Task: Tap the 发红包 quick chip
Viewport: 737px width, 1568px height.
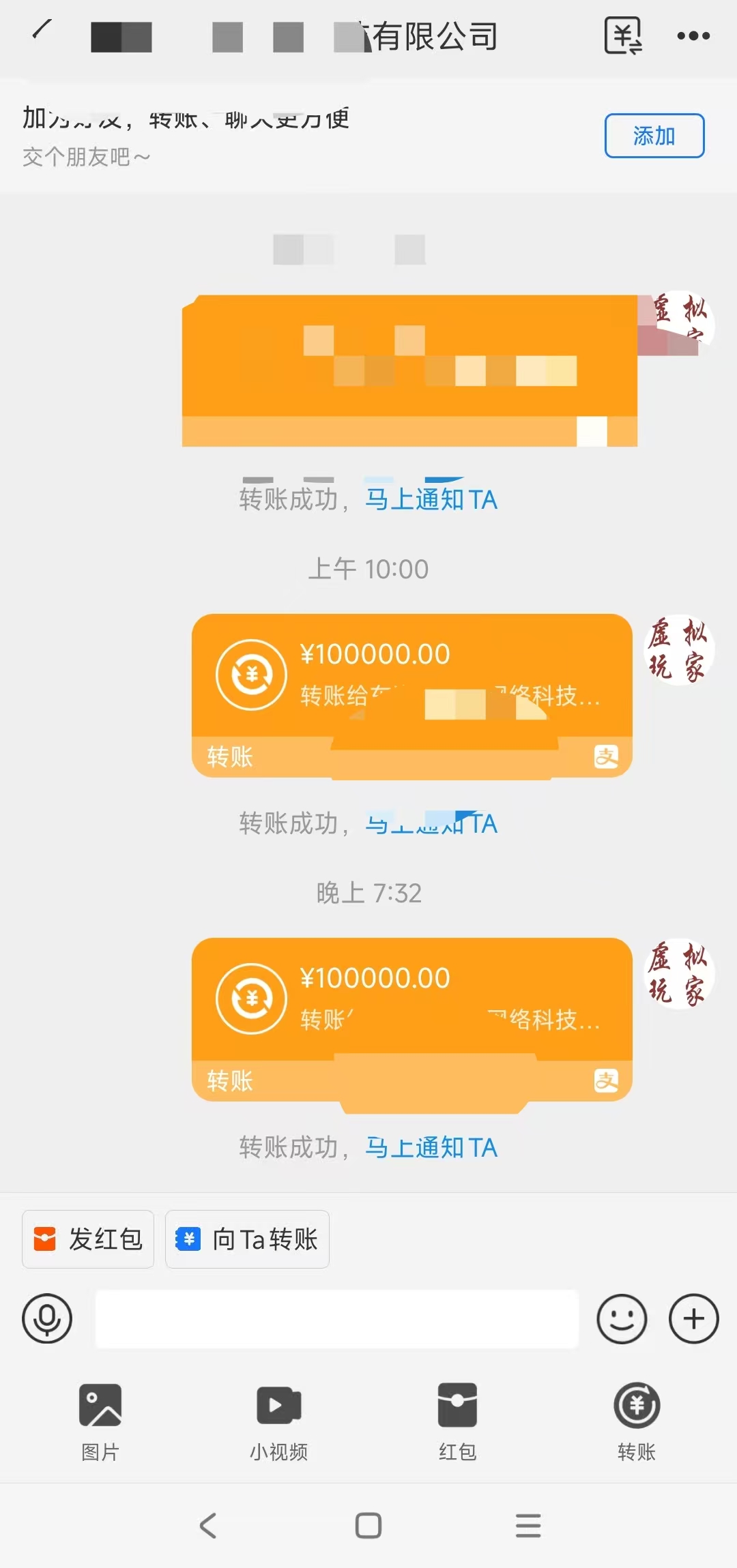Action: coord(88,1239)
